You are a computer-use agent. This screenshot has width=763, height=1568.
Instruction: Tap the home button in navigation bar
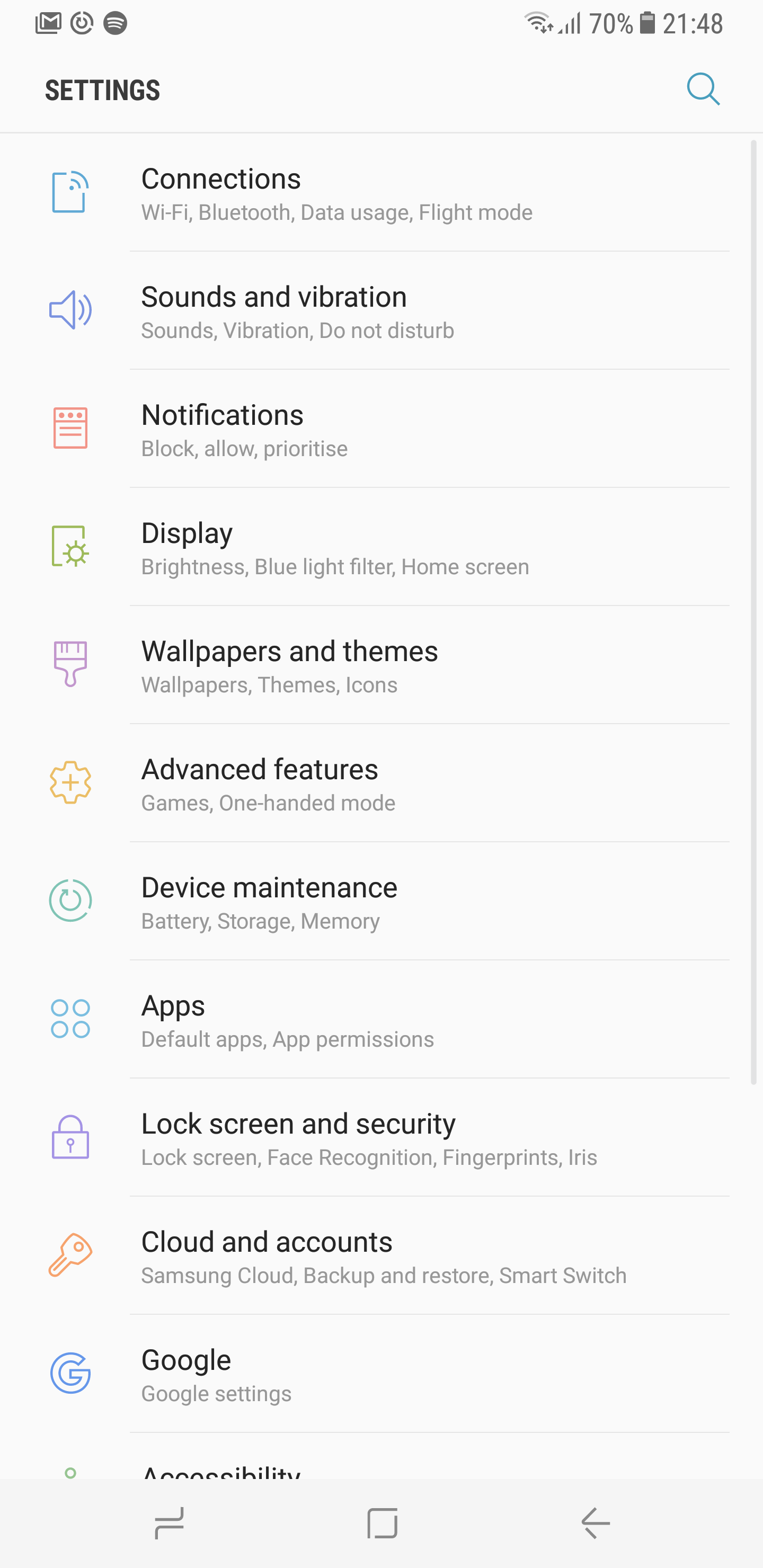pyautogui.click(x=382, y=1523)
